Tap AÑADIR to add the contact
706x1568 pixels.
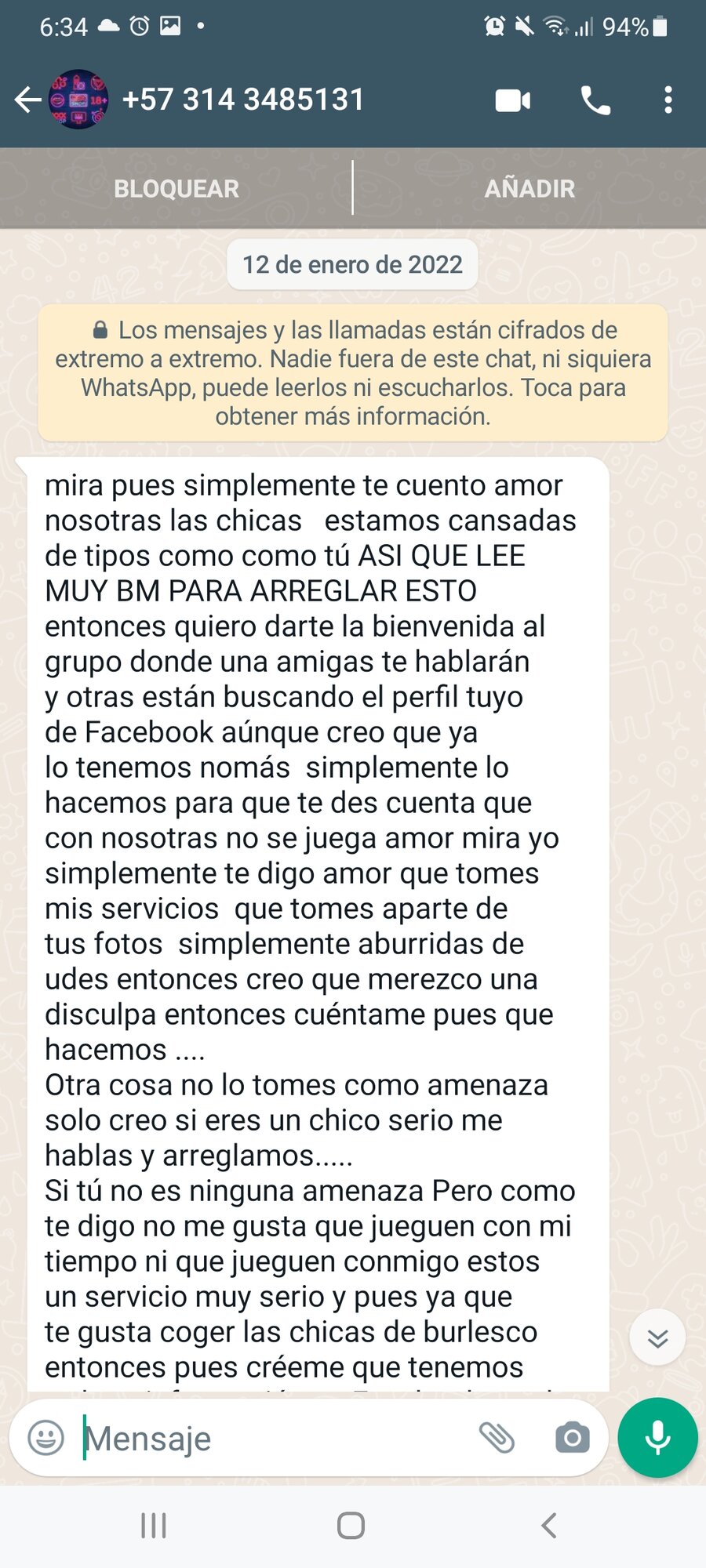[529, 189]
